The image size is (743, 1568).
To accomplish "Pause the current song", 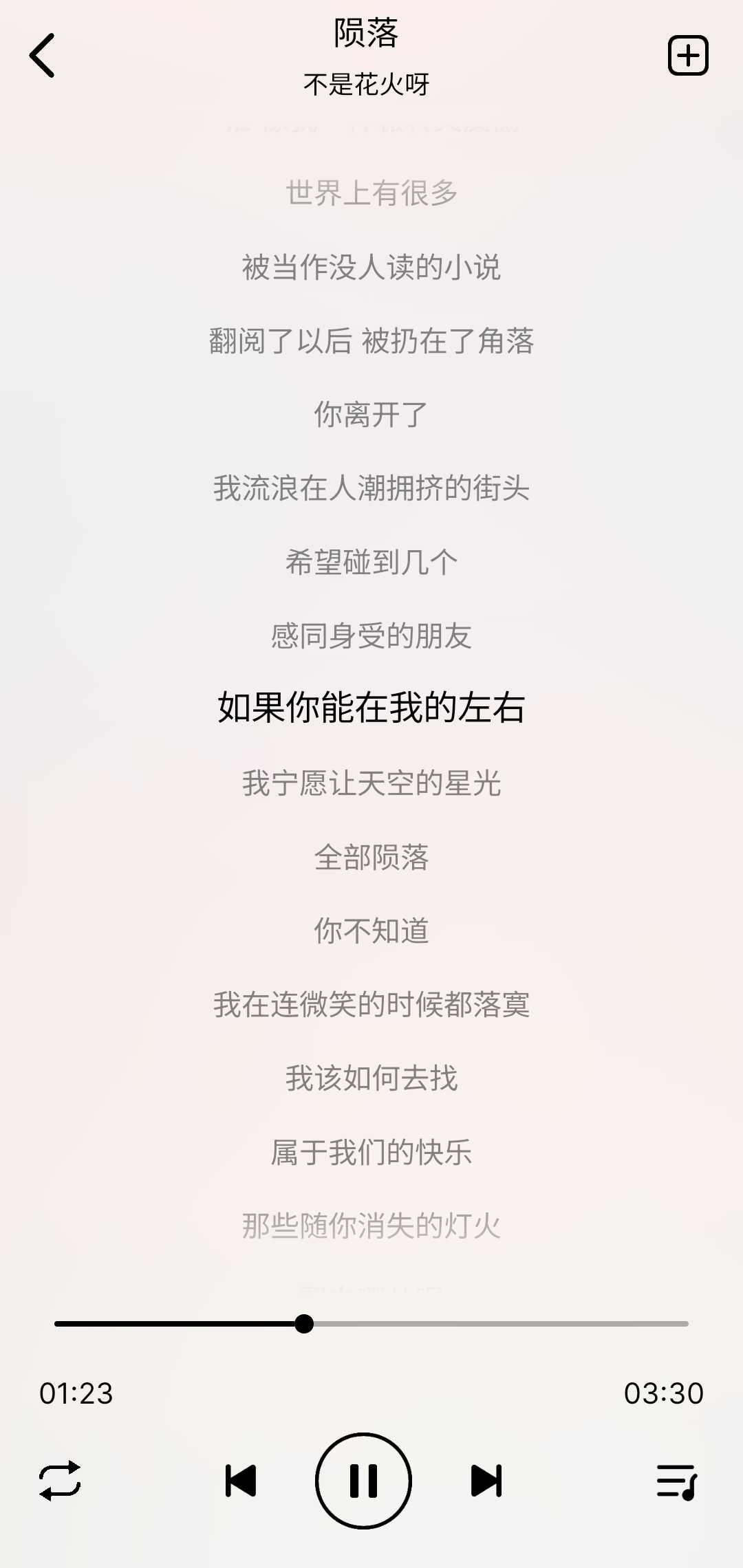I will 363,1481.
